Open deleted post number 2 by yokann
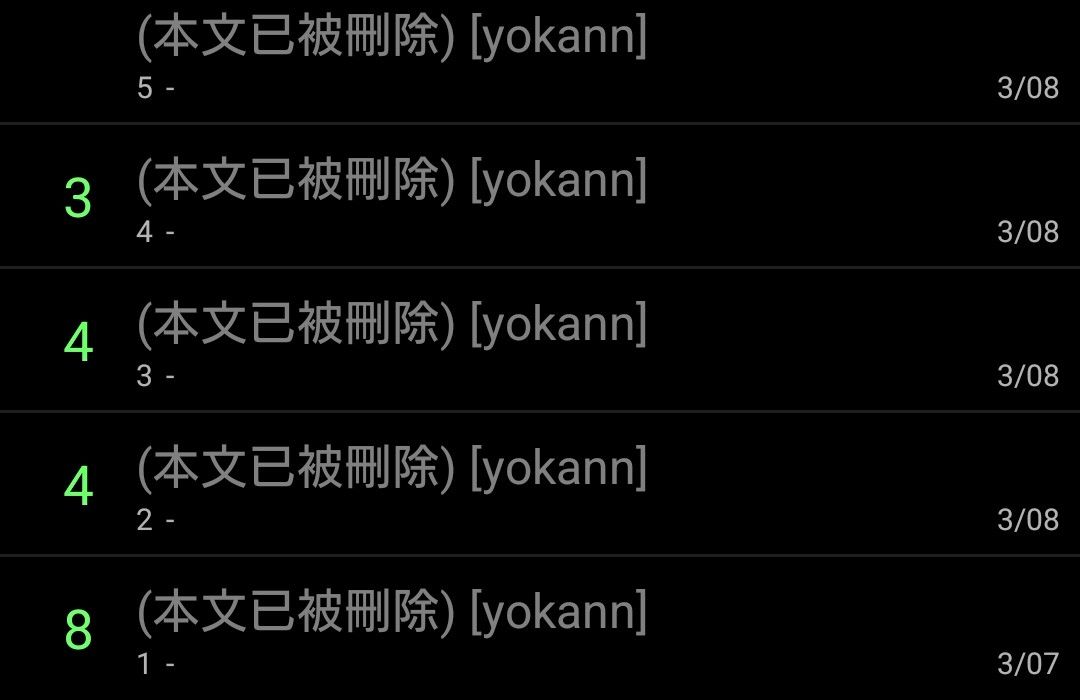Image resolution: width=1080 pixels, height=700 pixels. [x=540, y=484]
